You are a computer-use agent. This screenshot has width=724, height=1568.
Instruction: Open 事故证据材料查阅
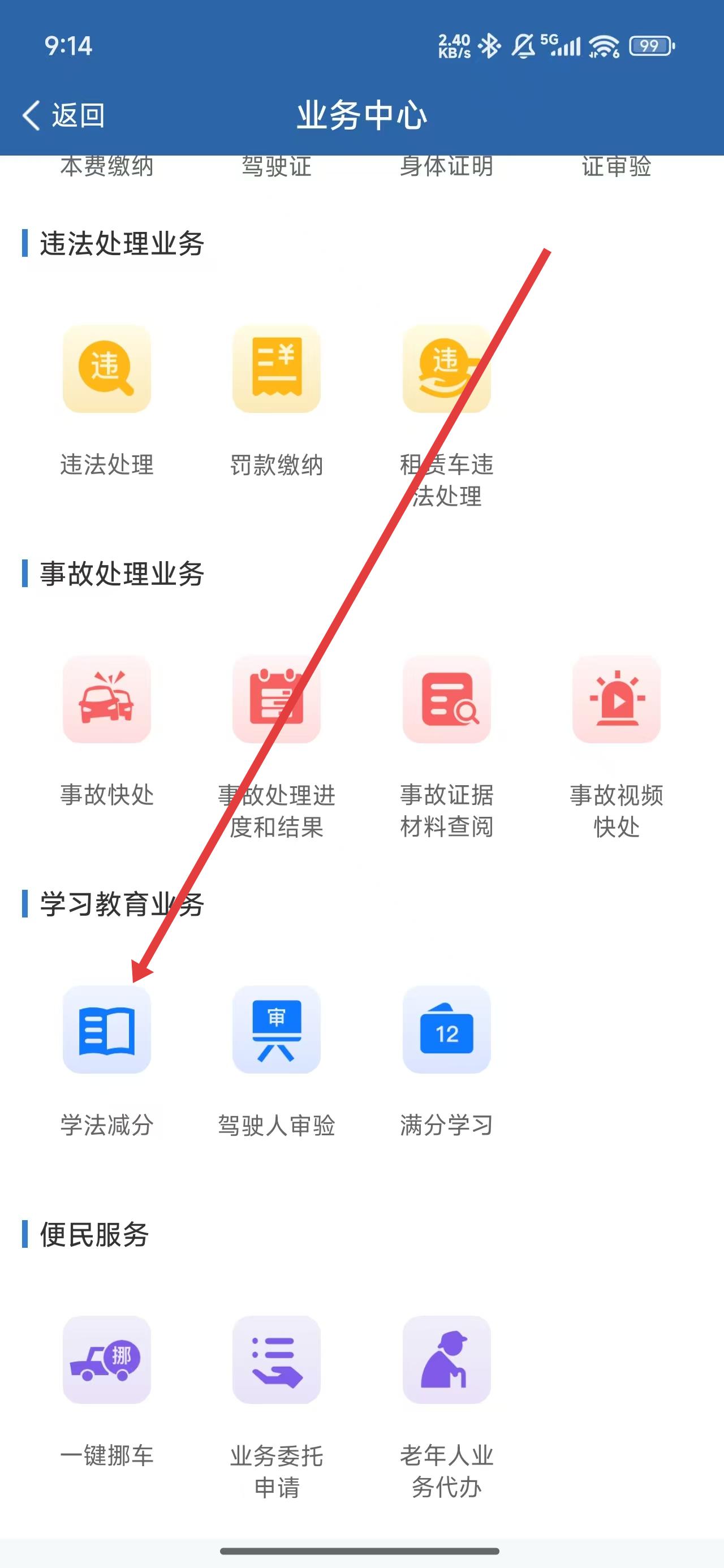(446, 699)
